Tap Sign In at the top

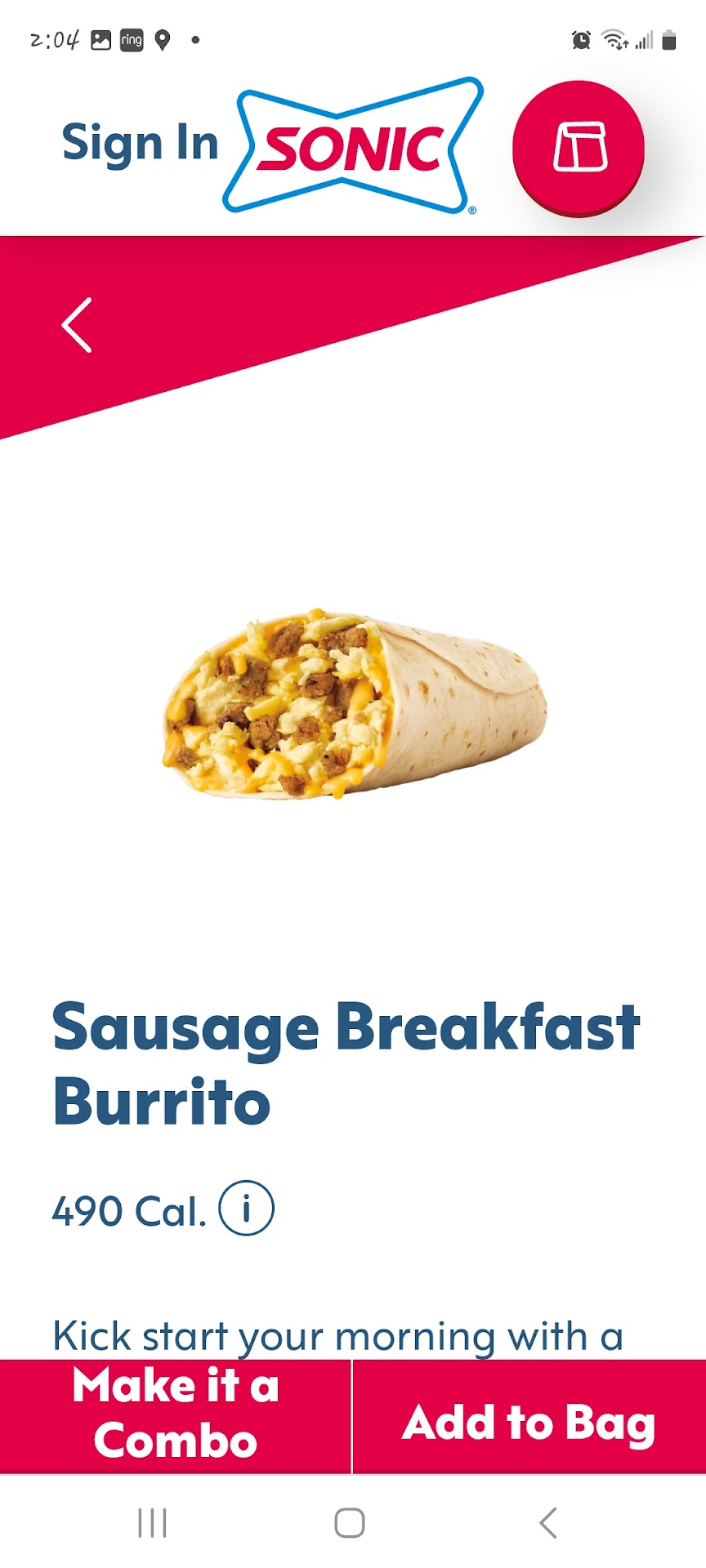(140, 144)
